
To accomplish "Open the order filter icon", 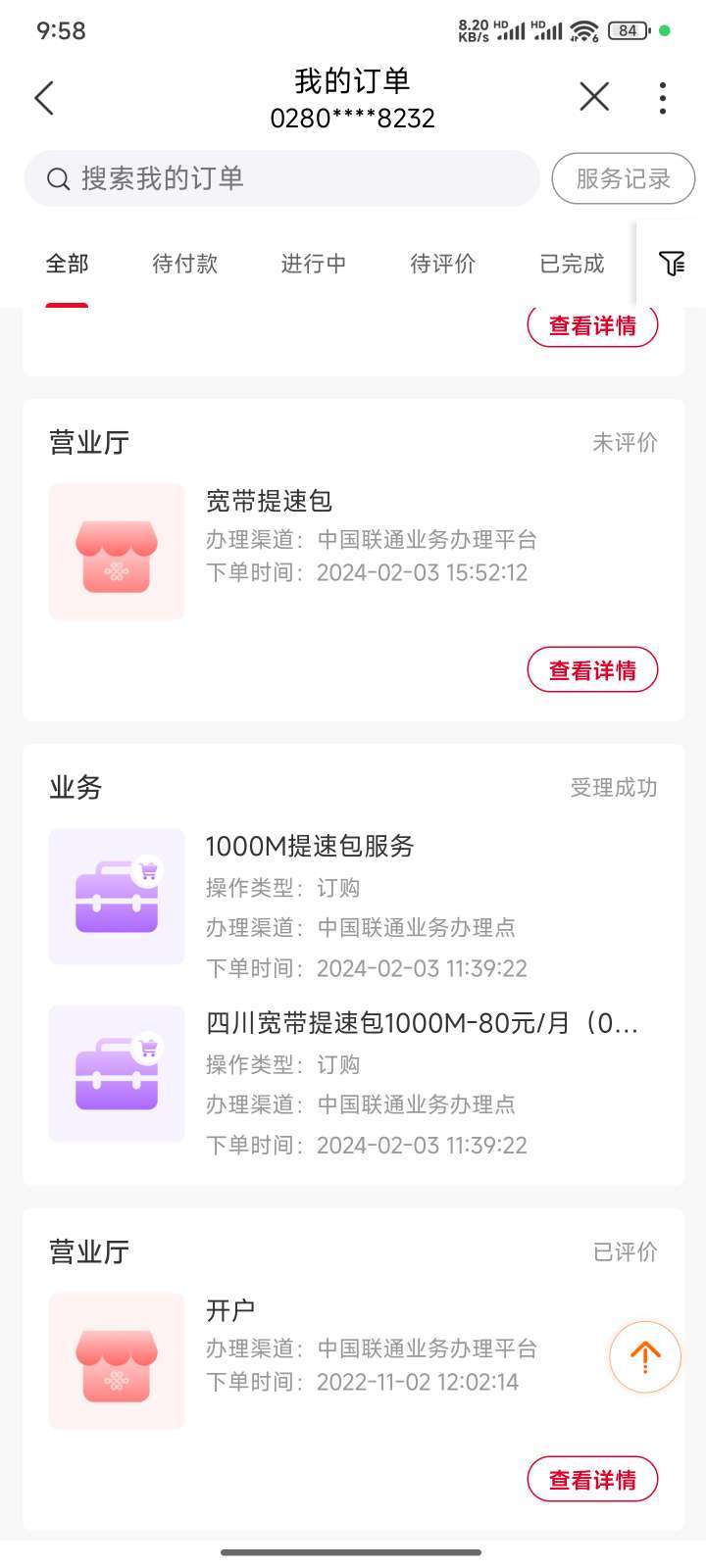I will coord(672,263).
